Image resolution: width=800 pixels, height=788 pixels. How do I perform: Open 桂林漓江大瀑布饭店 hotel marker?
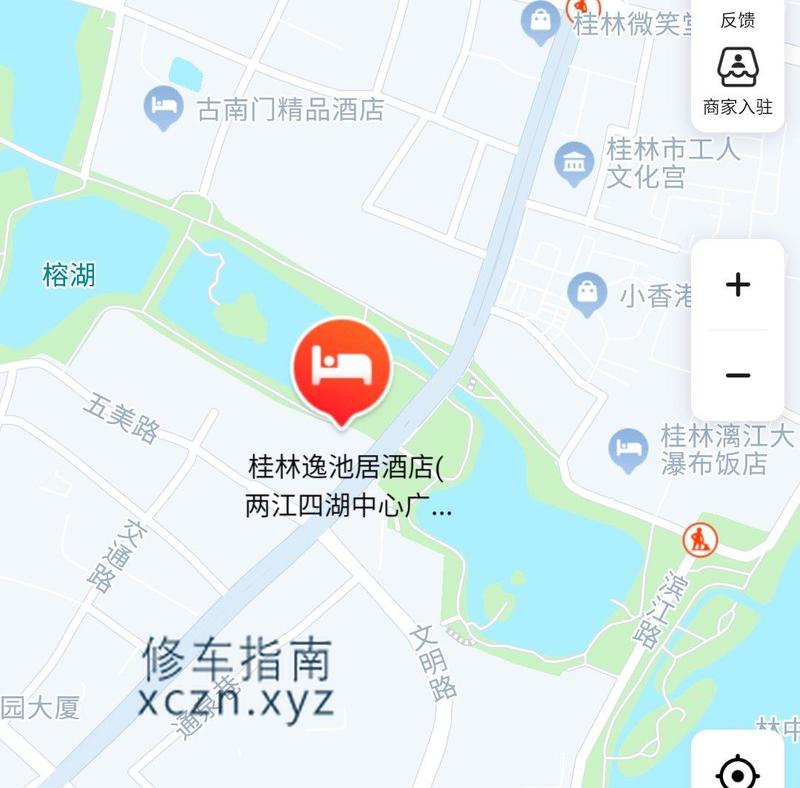629,450
